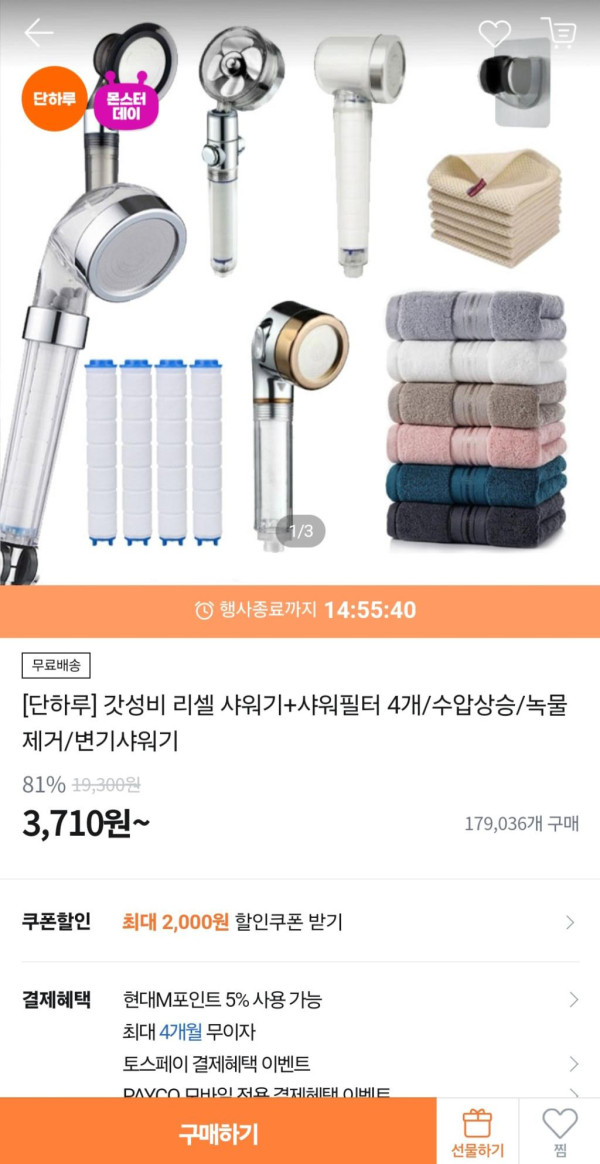Open 토스페이 결제혜택 이벤트
600x1164 pixels.
pyautogui.click(x=300, y=1063)
